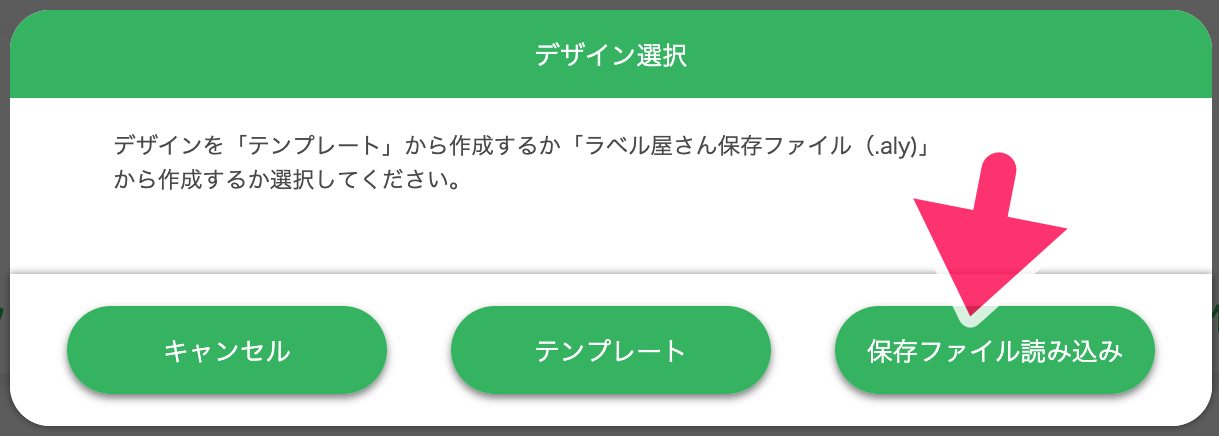This screenshot has height=436, width=1219.
Task: Choose テンプレート to create the design
Action: click(x=610, y=351)
